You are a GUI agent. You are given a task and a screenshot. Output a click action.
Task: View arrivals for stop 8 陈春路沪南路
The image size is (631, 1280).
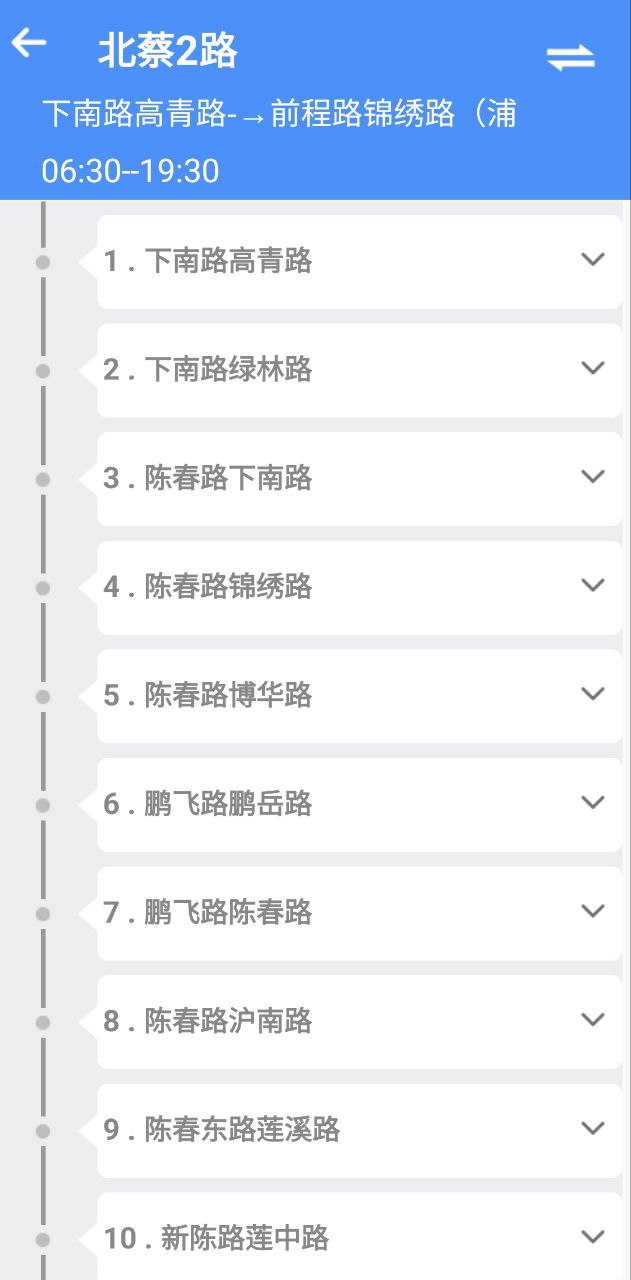592,1020
